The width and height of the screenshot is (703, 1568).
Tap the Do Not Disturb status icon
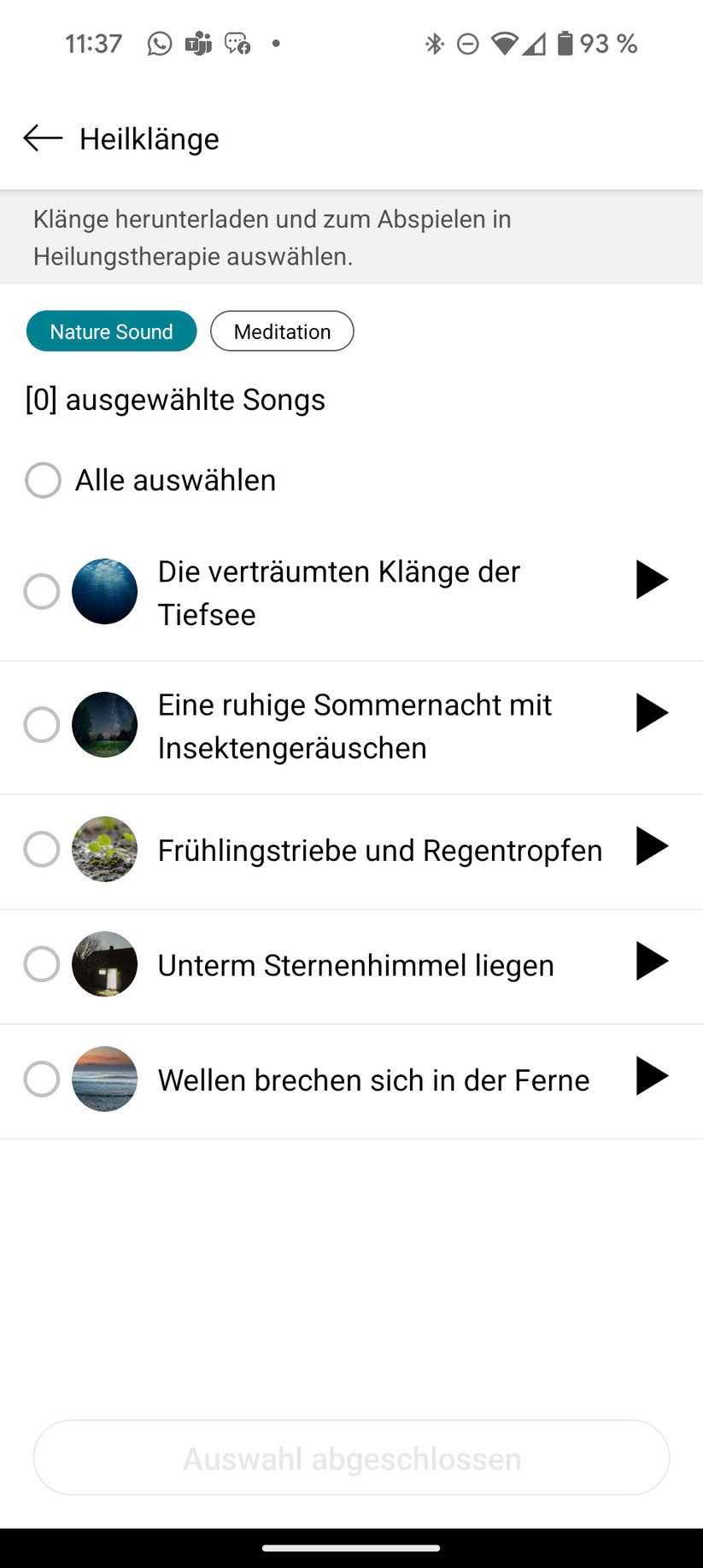(x=468, y=43)
